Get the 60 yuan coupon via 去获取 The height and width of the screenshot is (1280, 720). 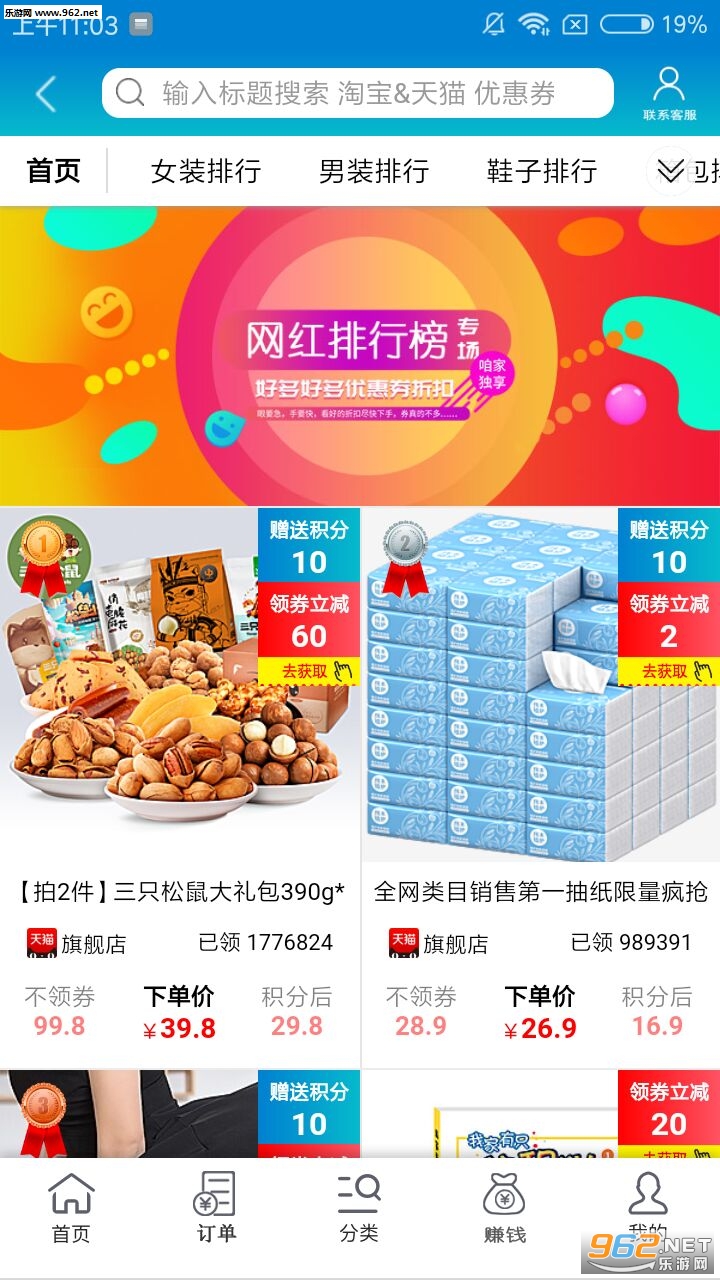pos(308,671)
